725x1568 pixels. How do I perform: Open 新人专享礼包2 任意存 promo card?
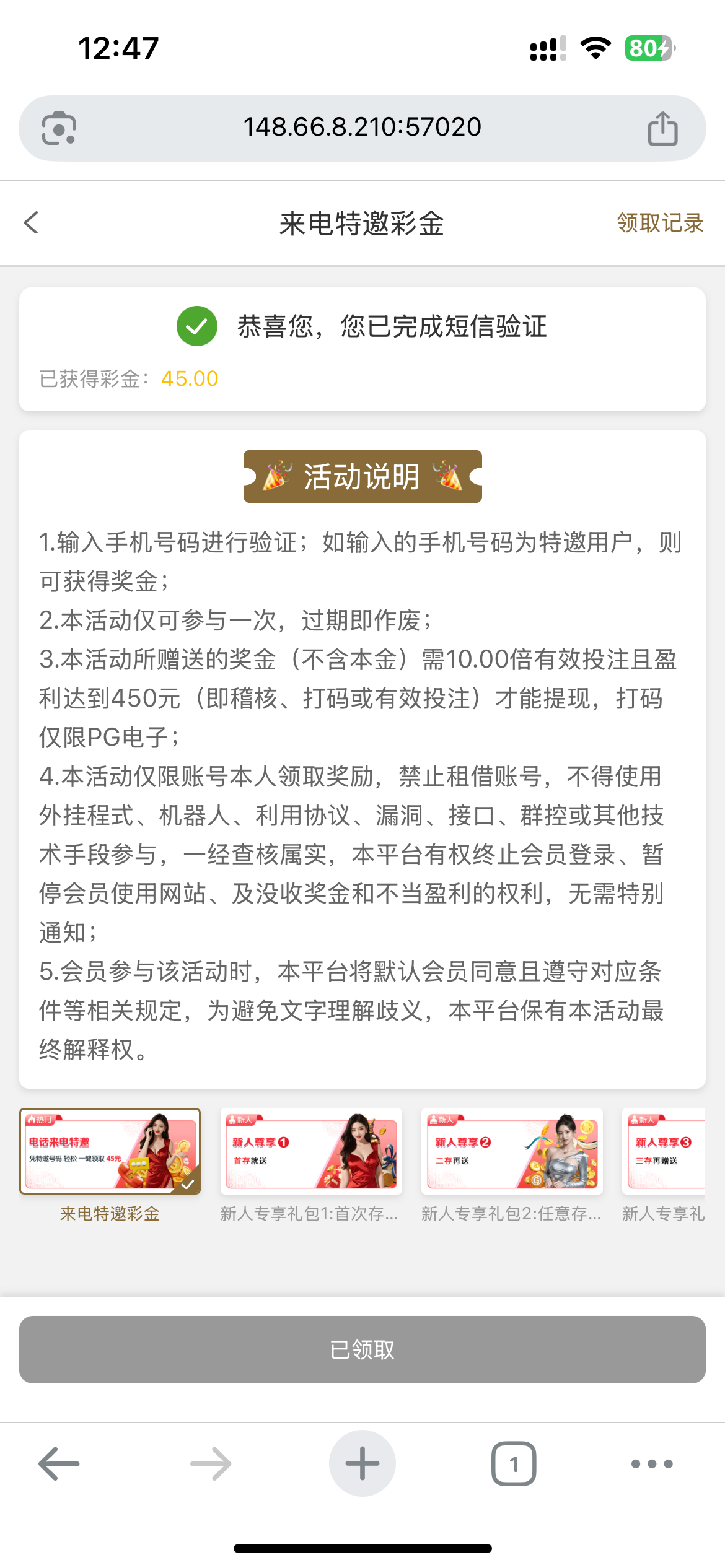[x=512, y=1151]
